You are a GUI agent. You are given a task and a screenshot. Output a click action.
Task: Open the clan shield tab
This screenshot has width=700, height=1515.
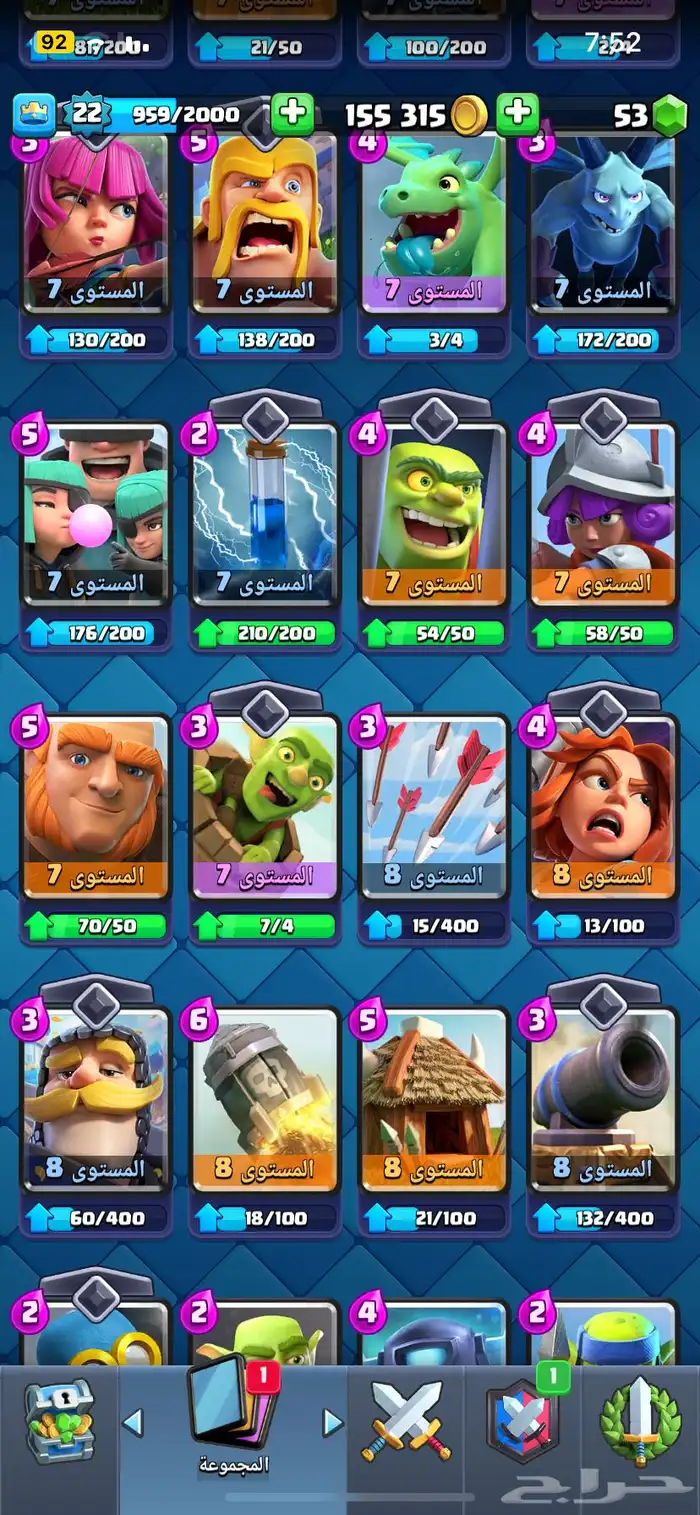tap(522, 1422)
